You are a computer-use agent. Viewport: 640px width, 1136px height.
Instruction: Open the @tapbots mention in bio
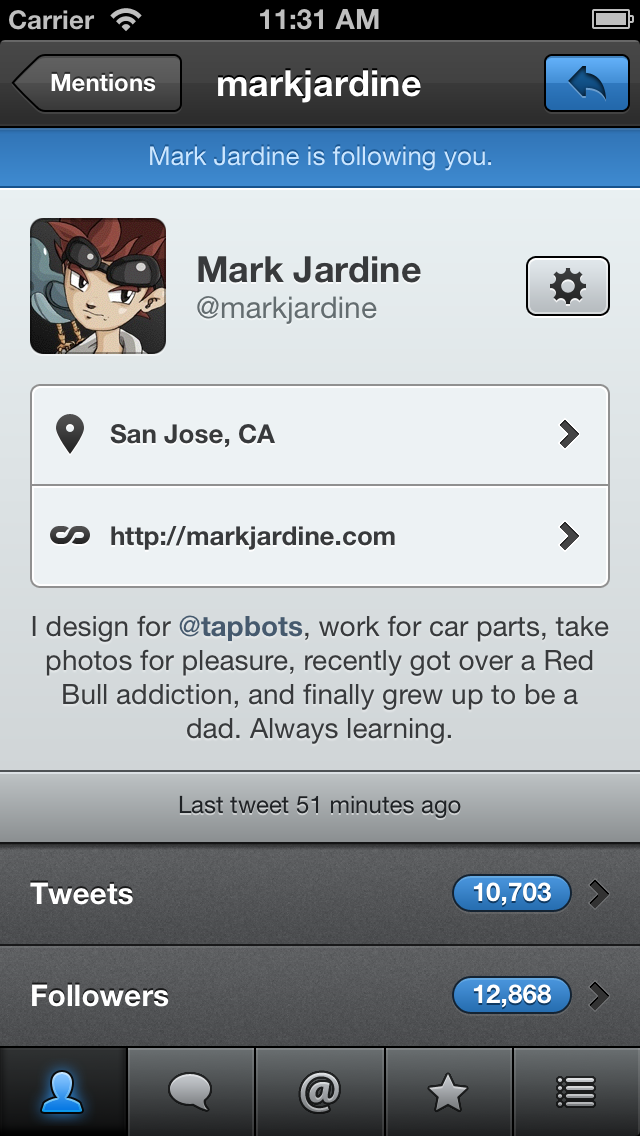240,628
